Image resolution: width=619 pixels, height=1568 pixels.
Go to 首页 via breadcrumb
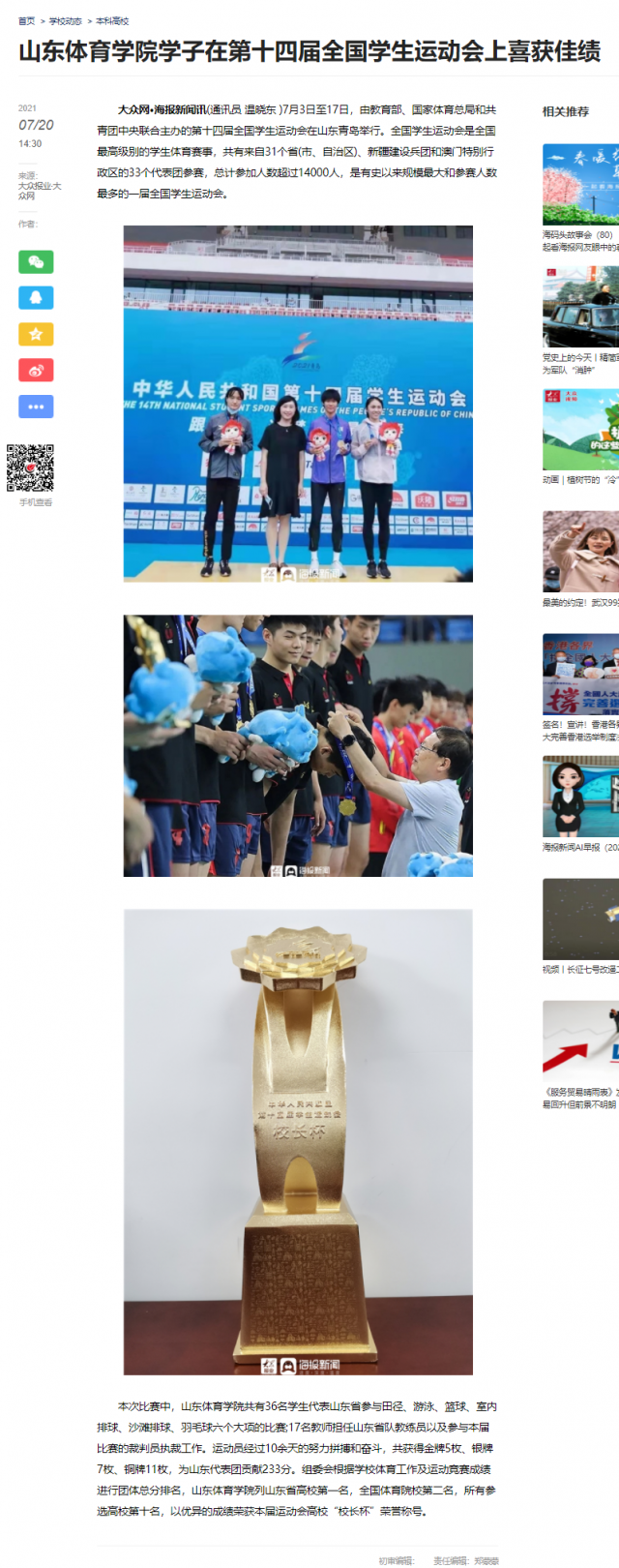click(26, 20)
